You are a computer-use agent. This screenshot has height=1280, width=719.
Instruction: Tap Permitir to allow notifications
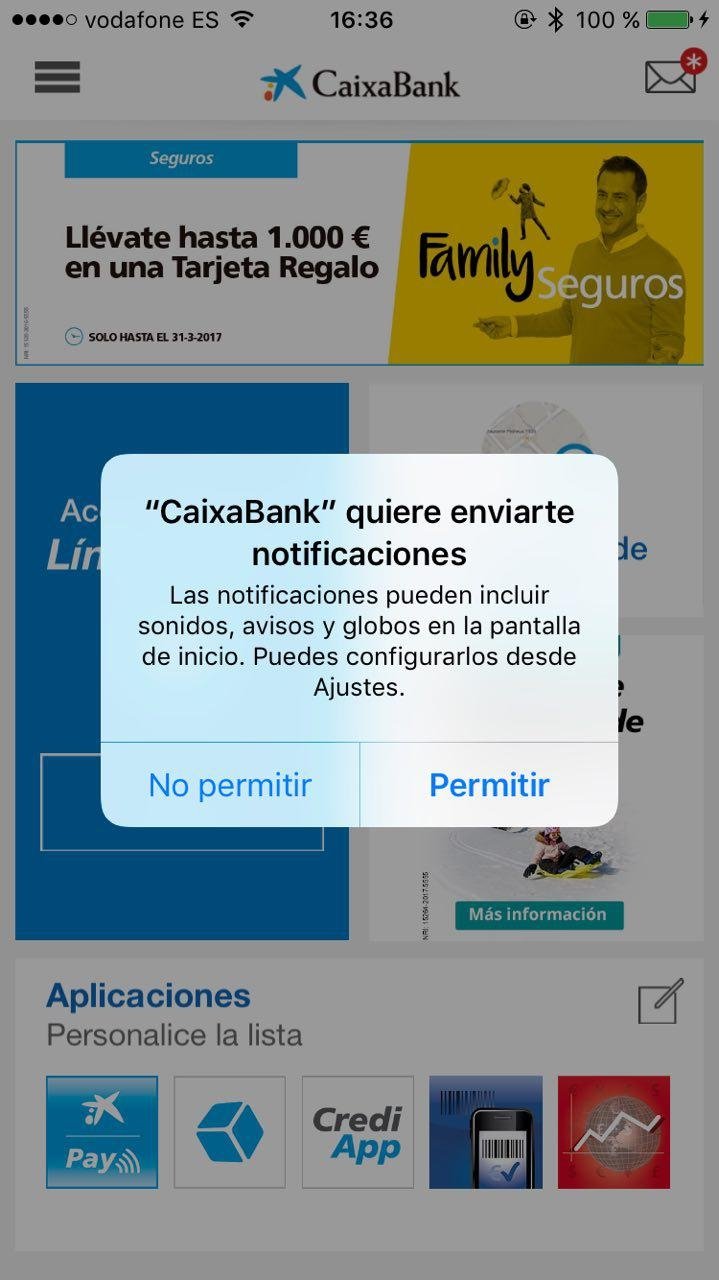point(489,785)
